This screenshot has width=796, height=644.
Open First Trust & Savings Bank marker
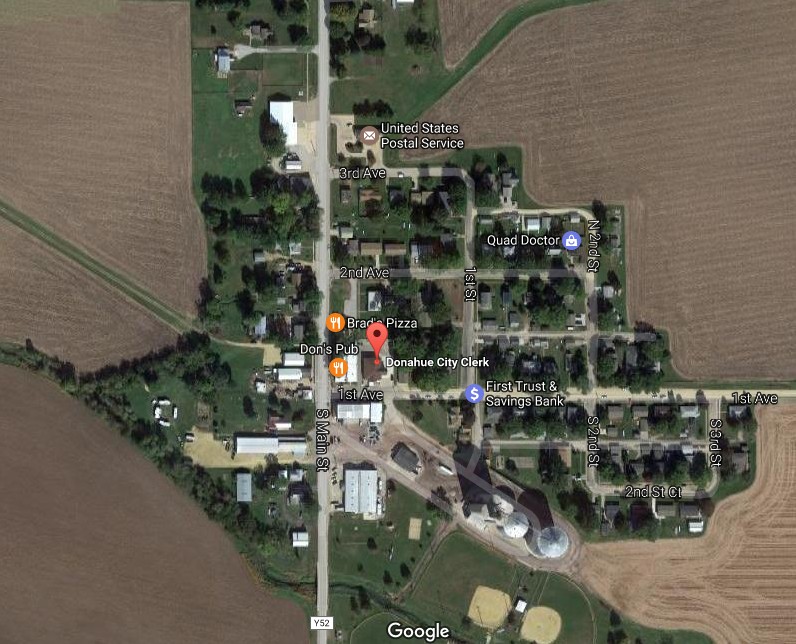pyautogui.click(x=474, y=393)
